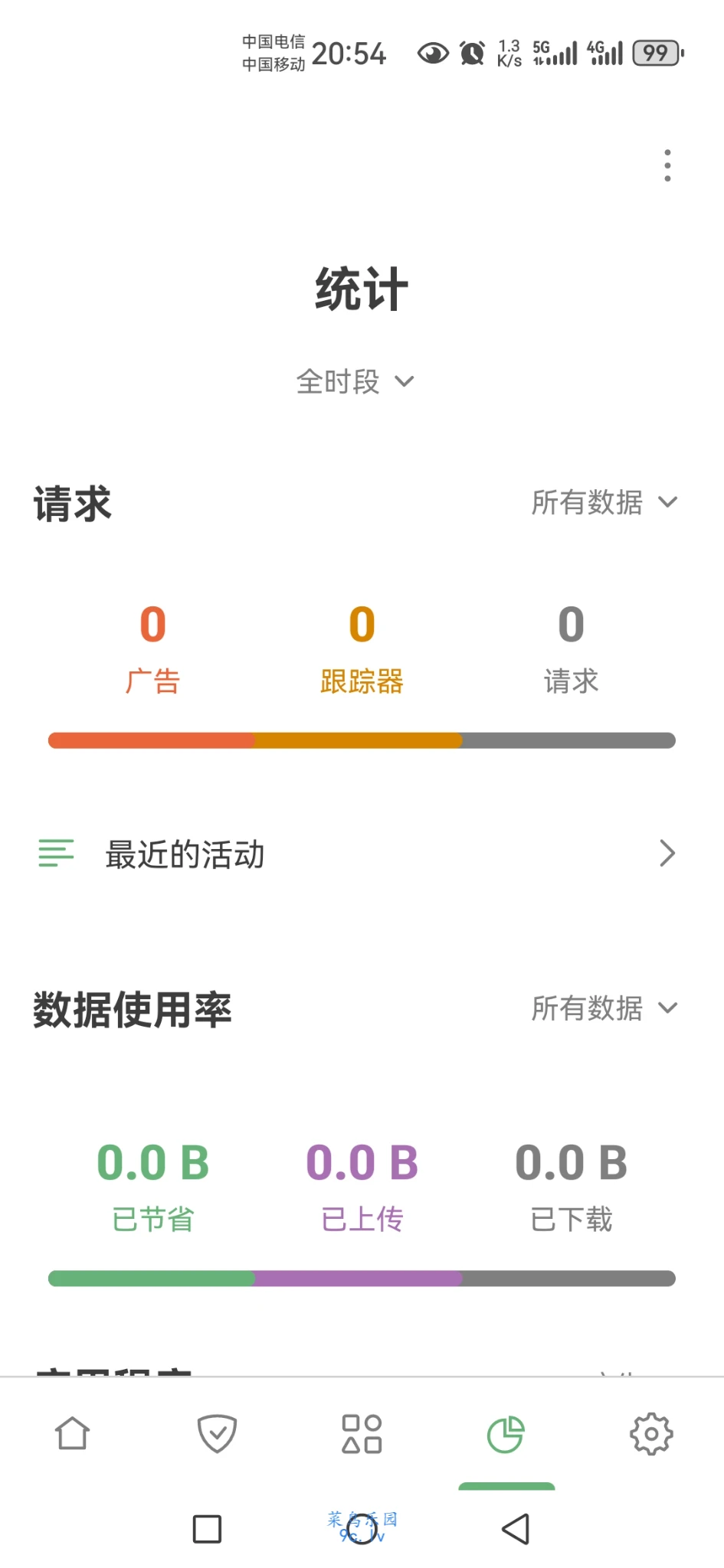The width and height of the screenshot is (724, 1568).
Task: Open the 所有数据 dropdown beside 数据使用率
Action: (x=604, y=1008)
